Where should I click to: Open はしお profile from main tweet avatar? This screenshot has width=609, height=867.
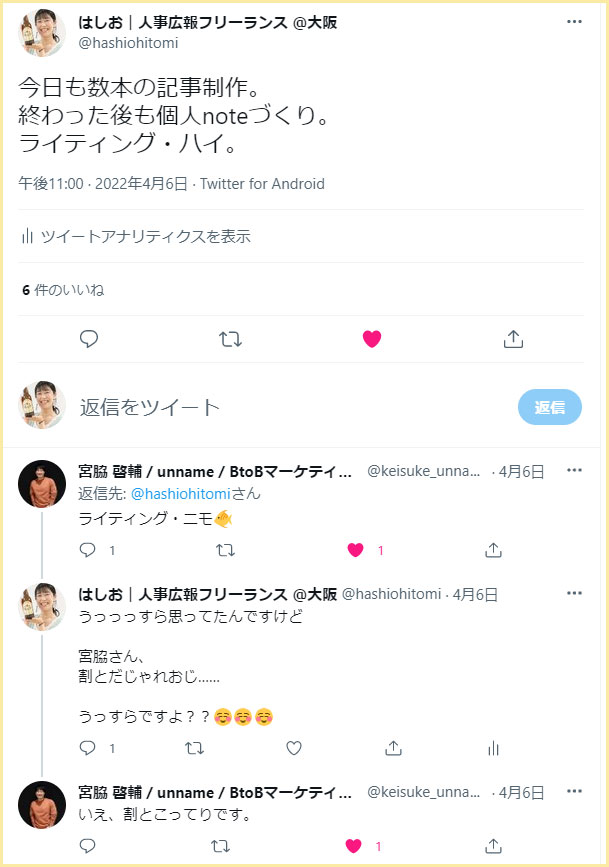click(42, 31)
